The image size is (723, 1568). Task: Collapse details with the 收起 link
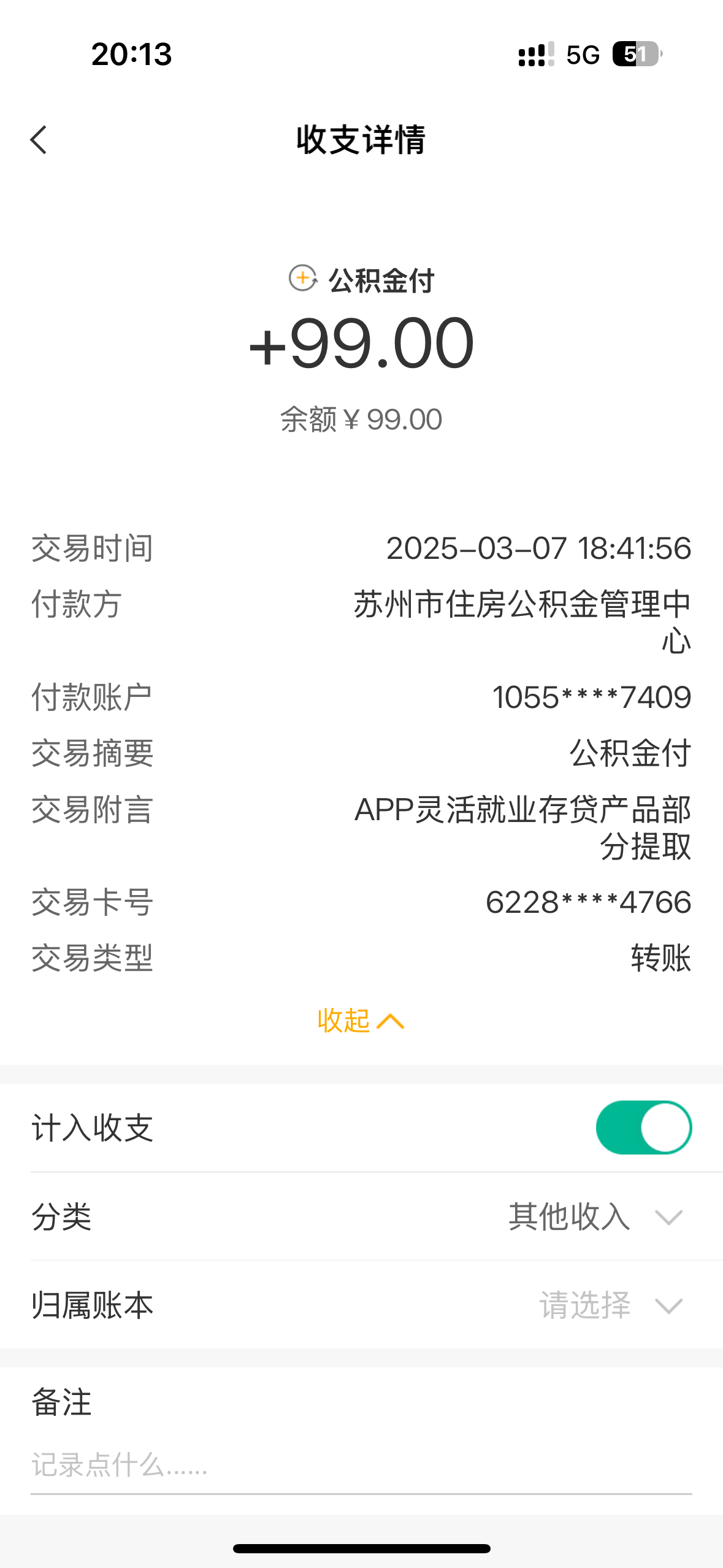click(x=361, y=1021)
